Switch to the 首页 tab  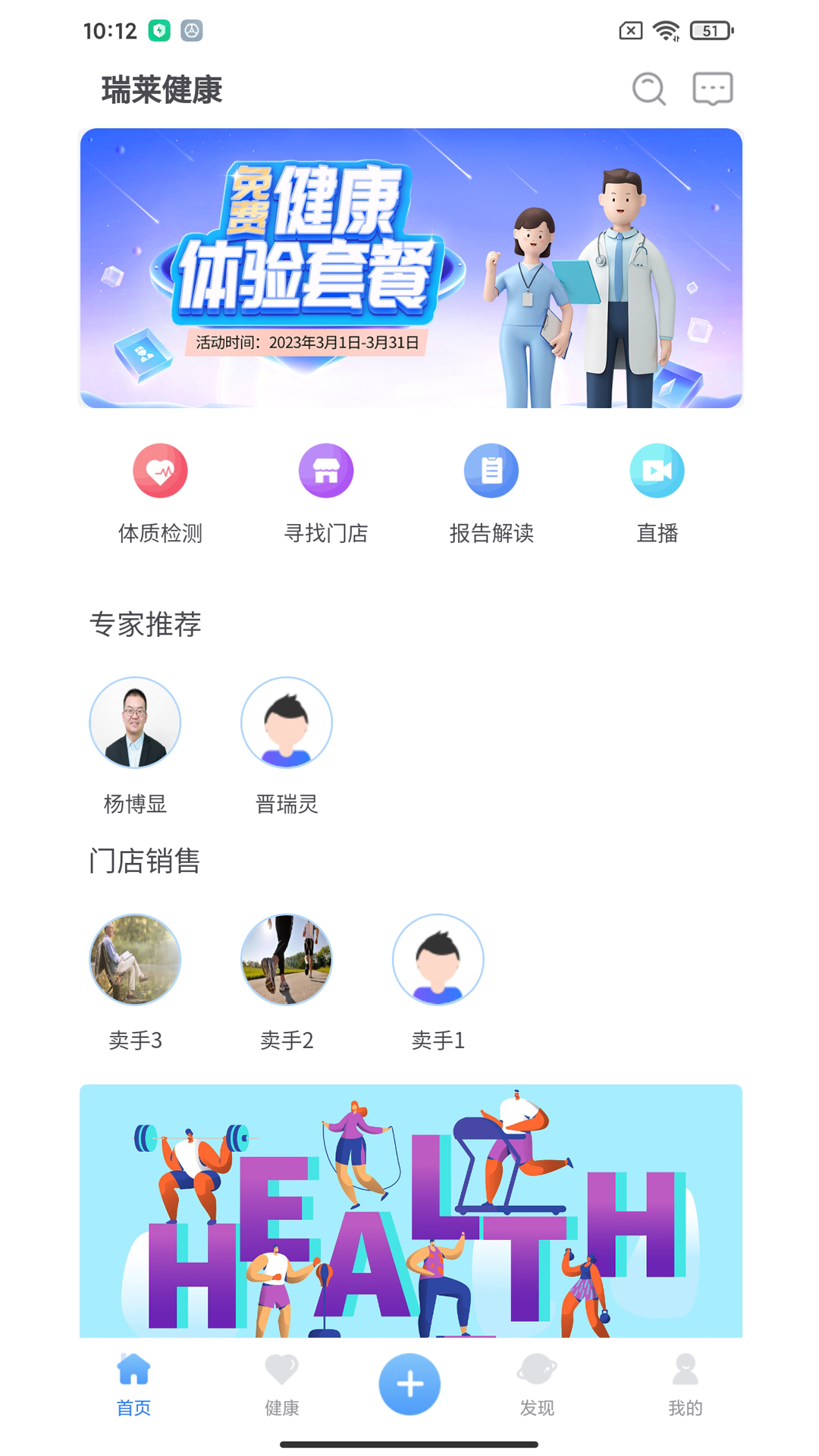[133, 1383]
